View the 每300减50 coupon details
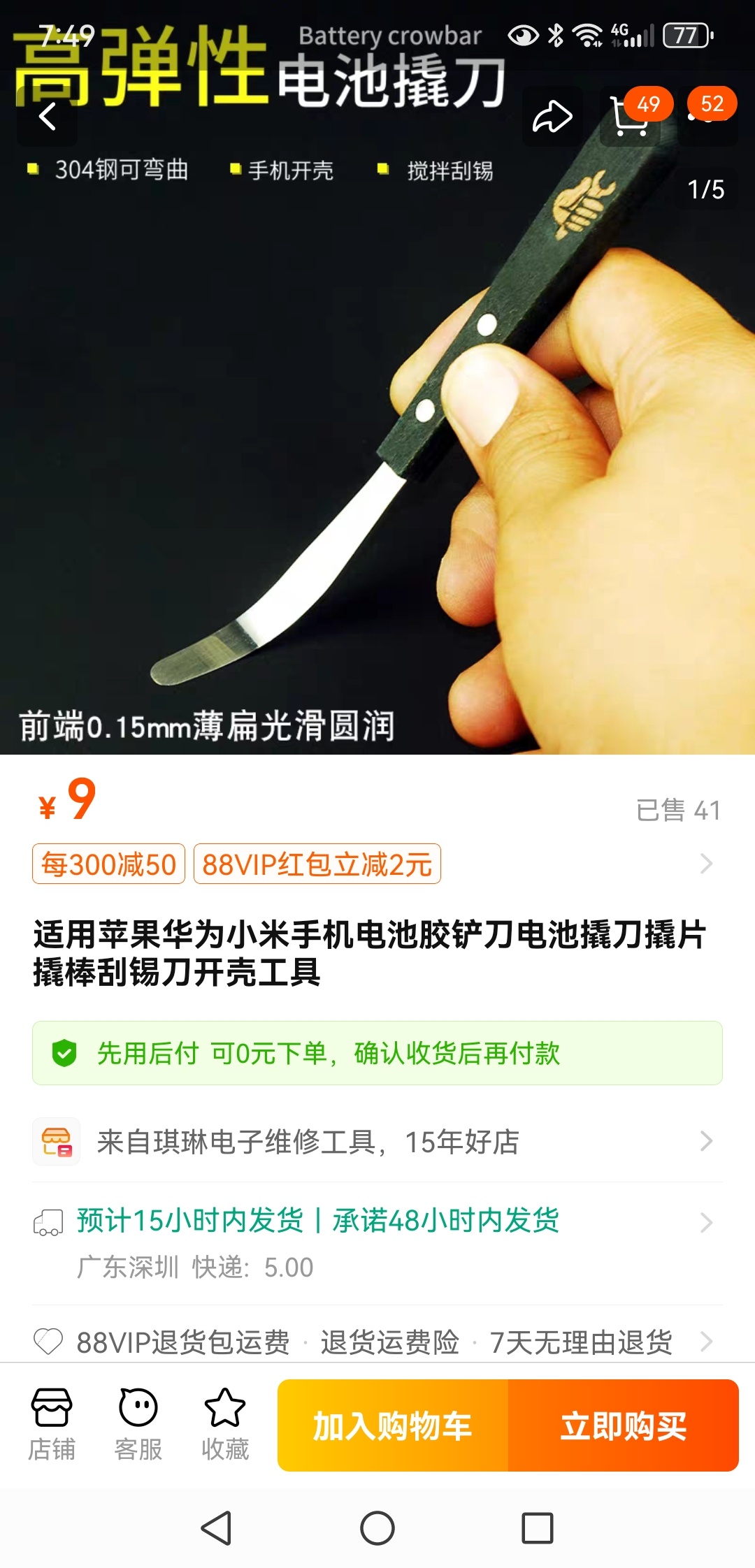The height and width of the screenshot is (1568, 755). 108,864
